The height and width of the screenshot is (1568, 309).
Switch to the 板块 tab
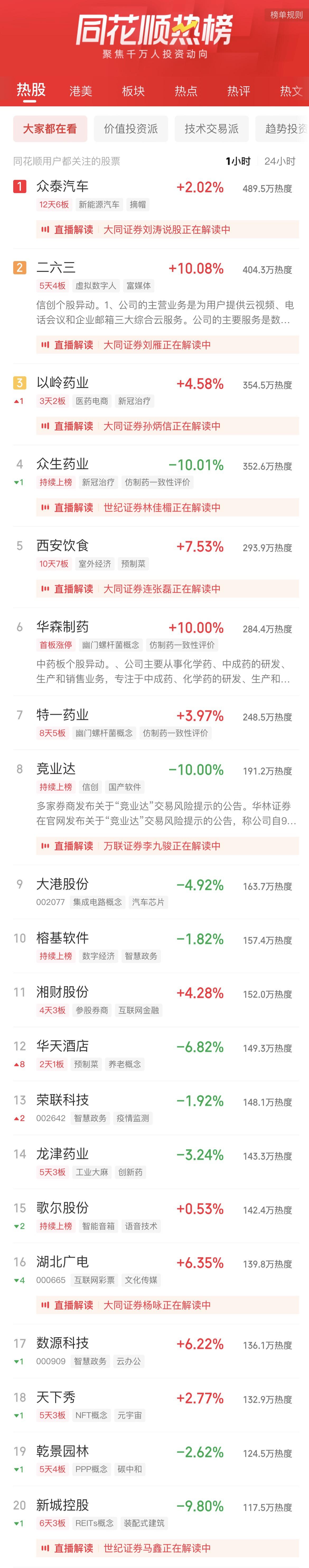tap(133, 91)
